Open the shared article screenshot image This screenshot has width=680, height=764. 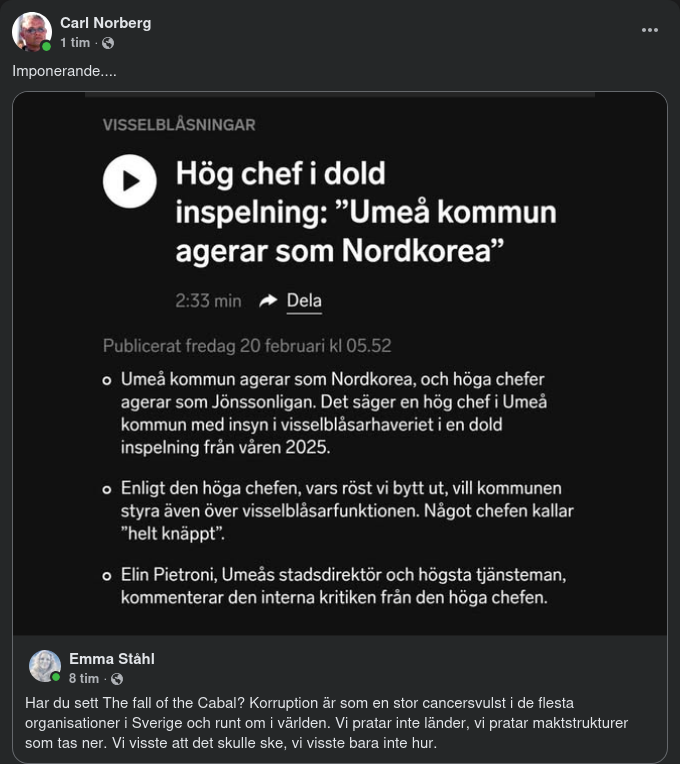340,365
